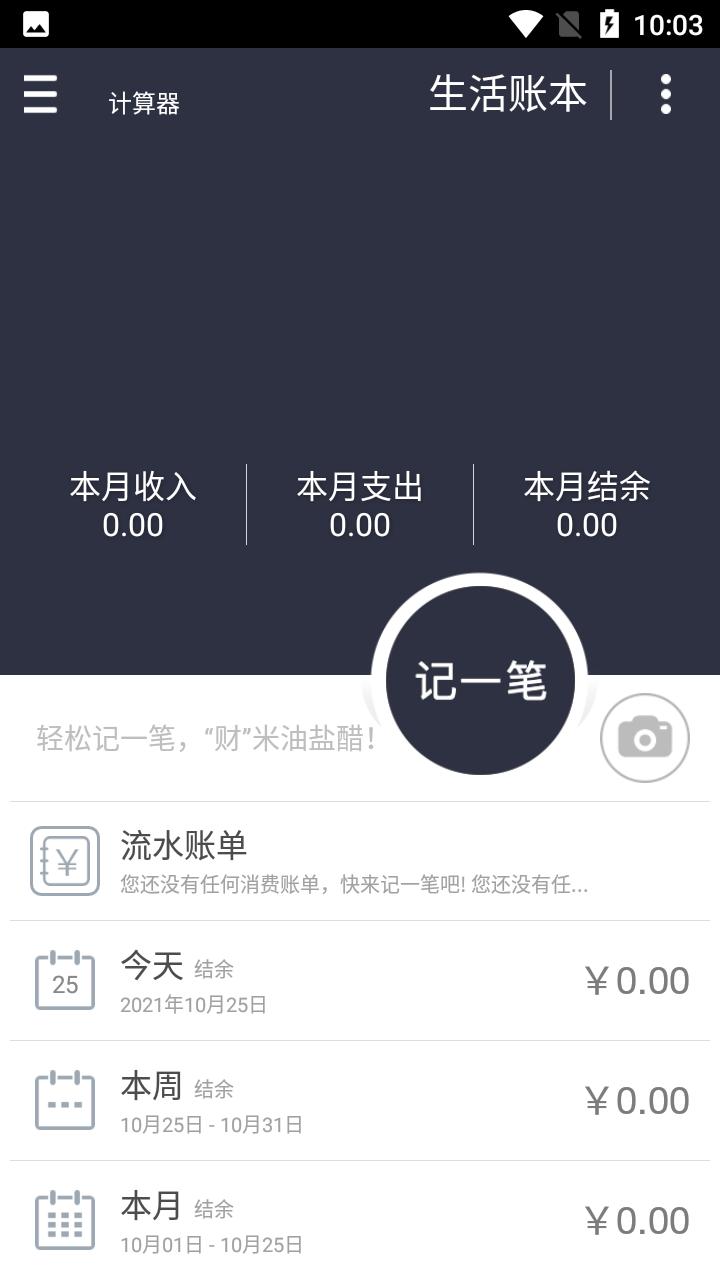
Task: Open the camera to snap a receipt
Action: (645, 738)
